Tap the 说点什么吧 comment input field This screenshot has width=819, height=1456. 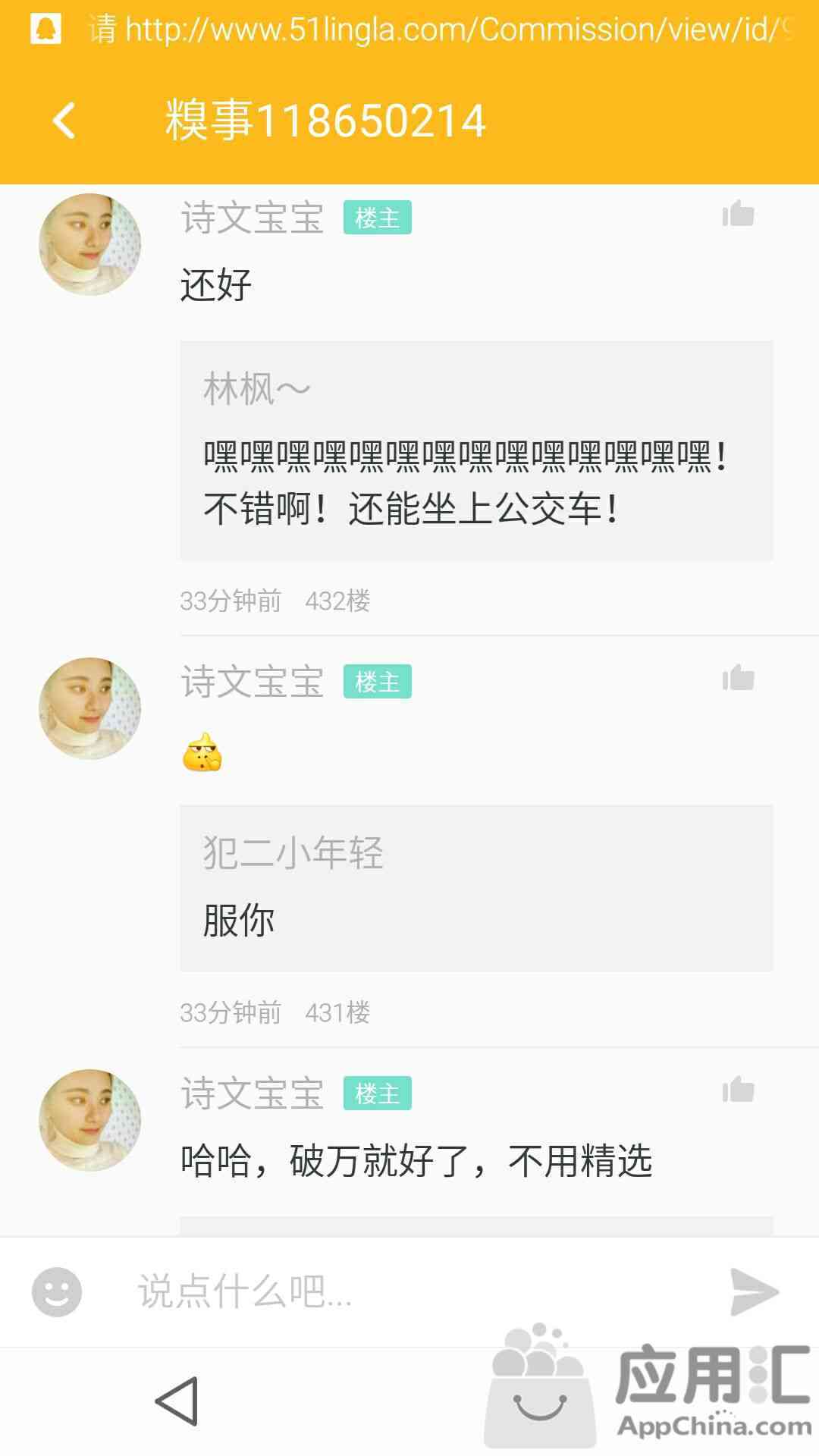coord(409,1291)
